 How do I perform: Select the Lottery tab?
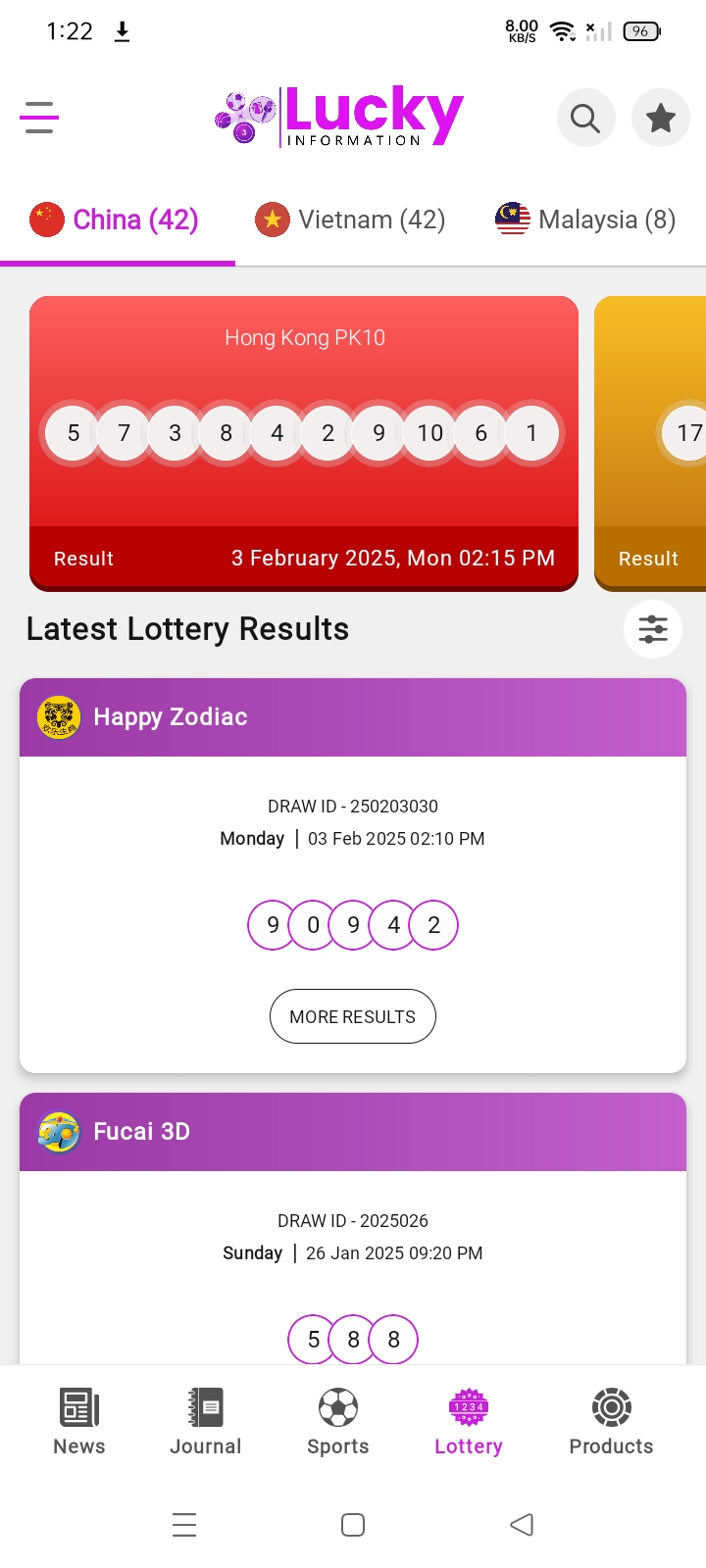pyautogui.click(x=469, y=1422)
